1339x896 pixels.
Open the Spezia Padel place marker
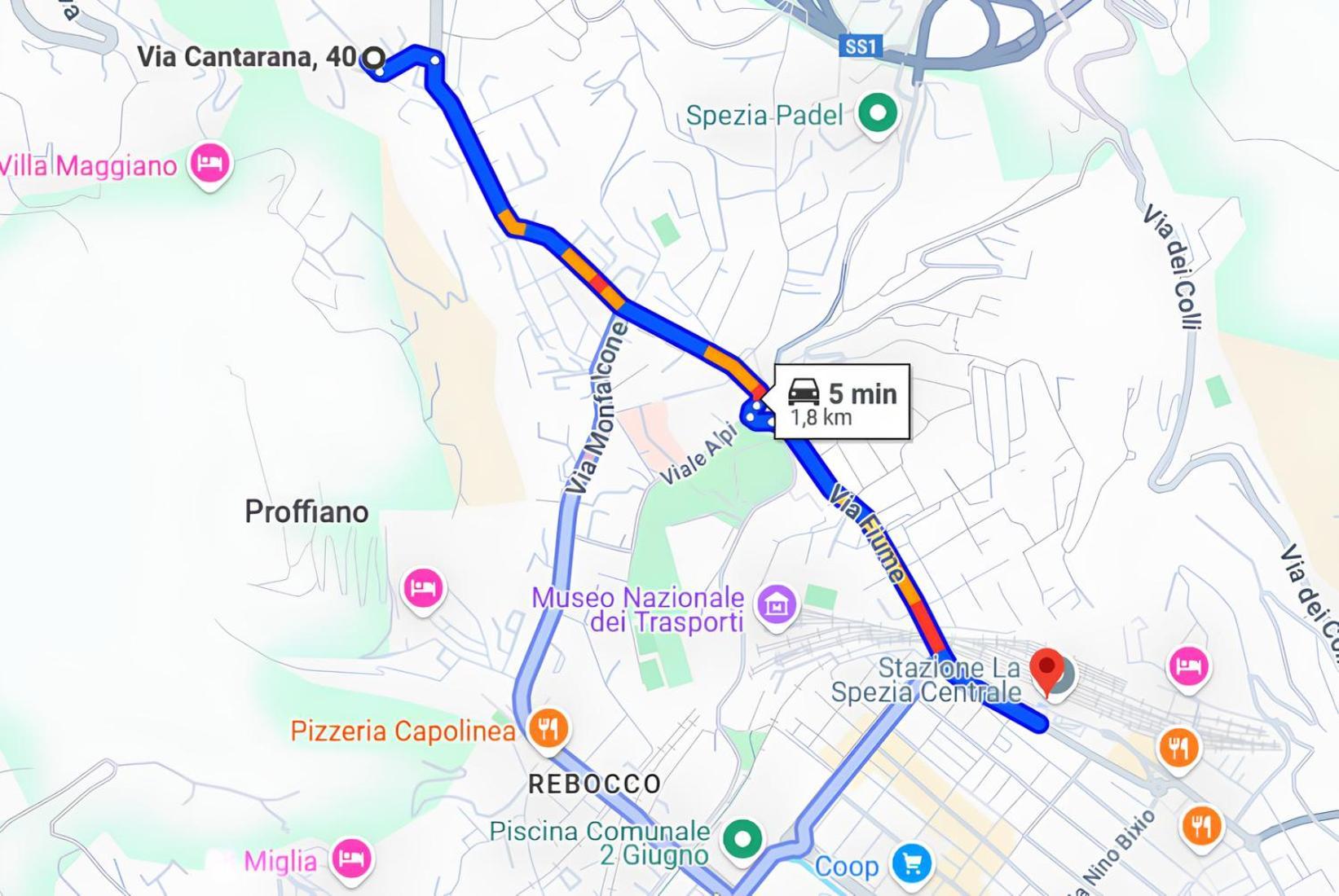coord(876,113)
